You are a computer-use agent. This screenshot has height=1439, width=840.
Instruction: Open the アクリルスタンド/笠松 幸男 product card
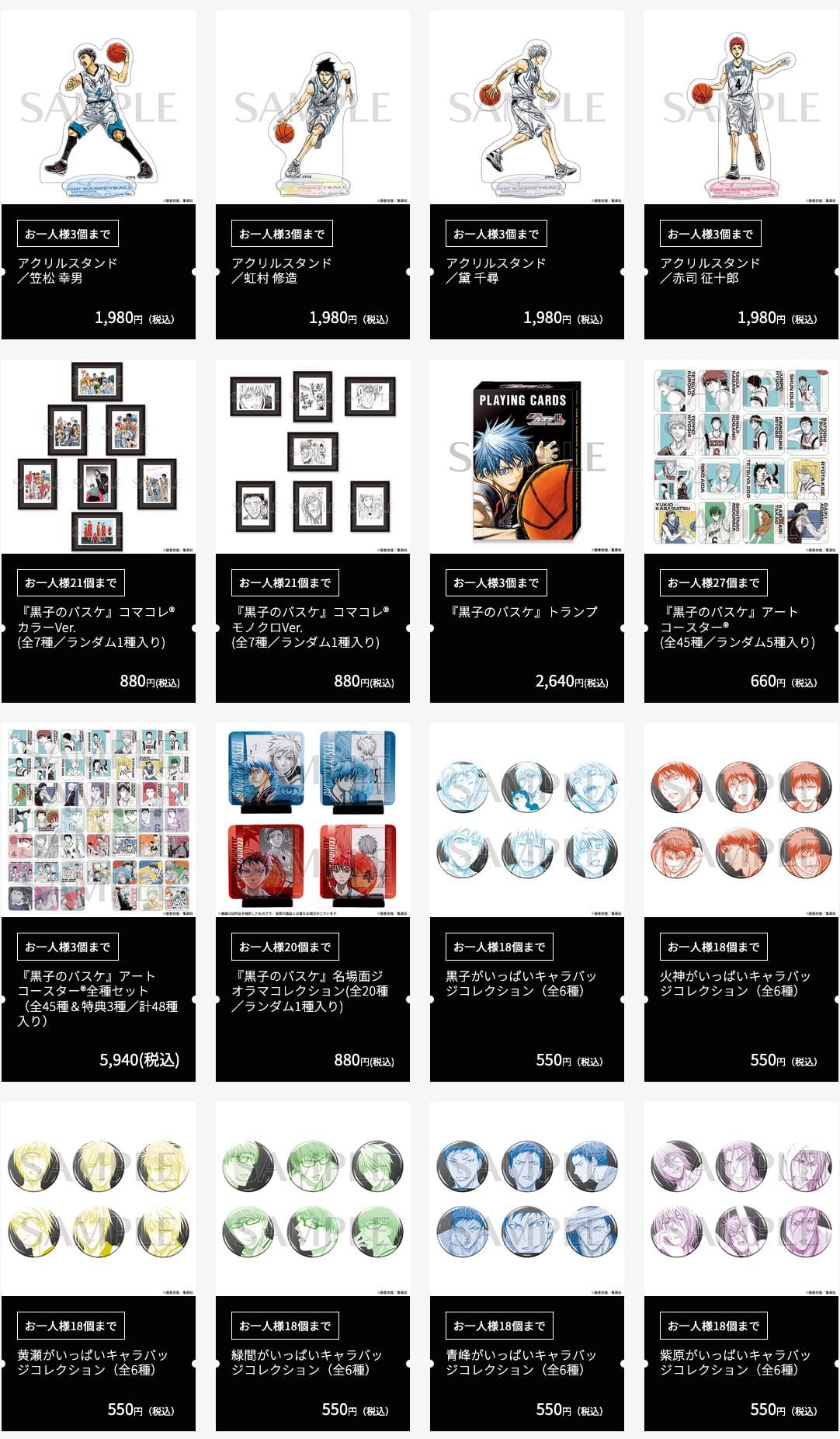(99, 175)
